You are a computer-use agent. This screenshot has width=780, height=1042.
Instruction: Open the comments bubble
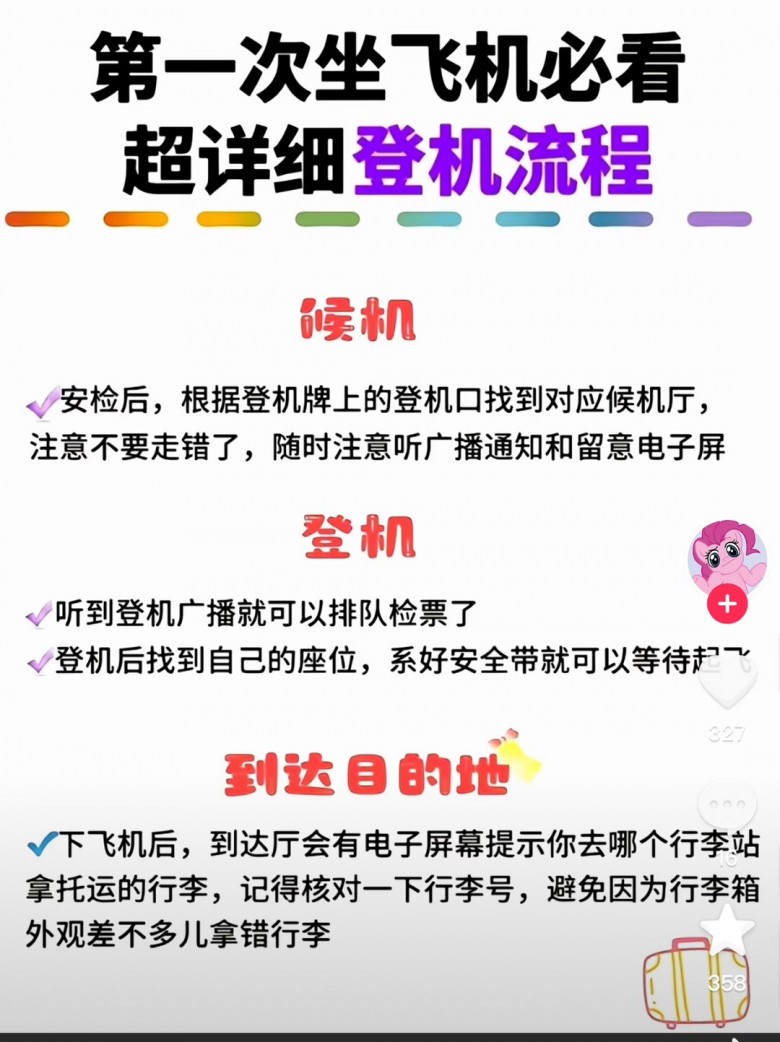(727, 803)
